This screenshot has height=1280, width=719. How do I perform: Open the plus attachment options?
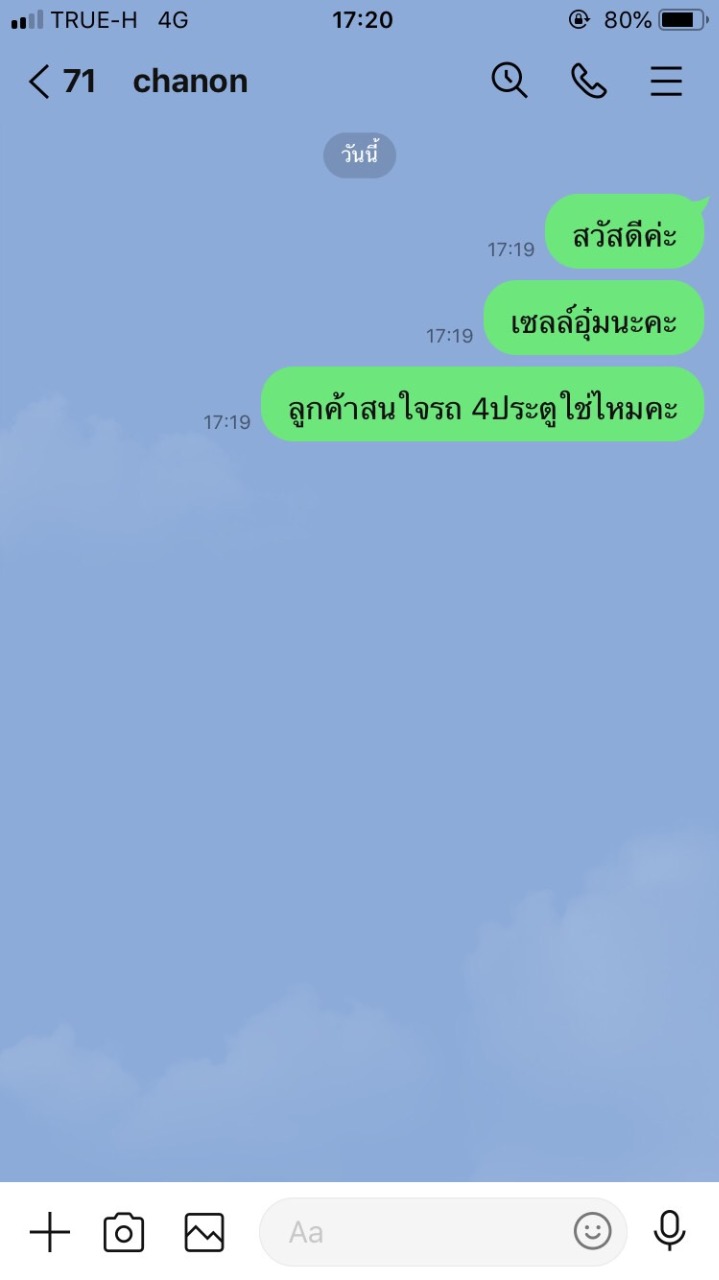click(x=49, y=1232)
